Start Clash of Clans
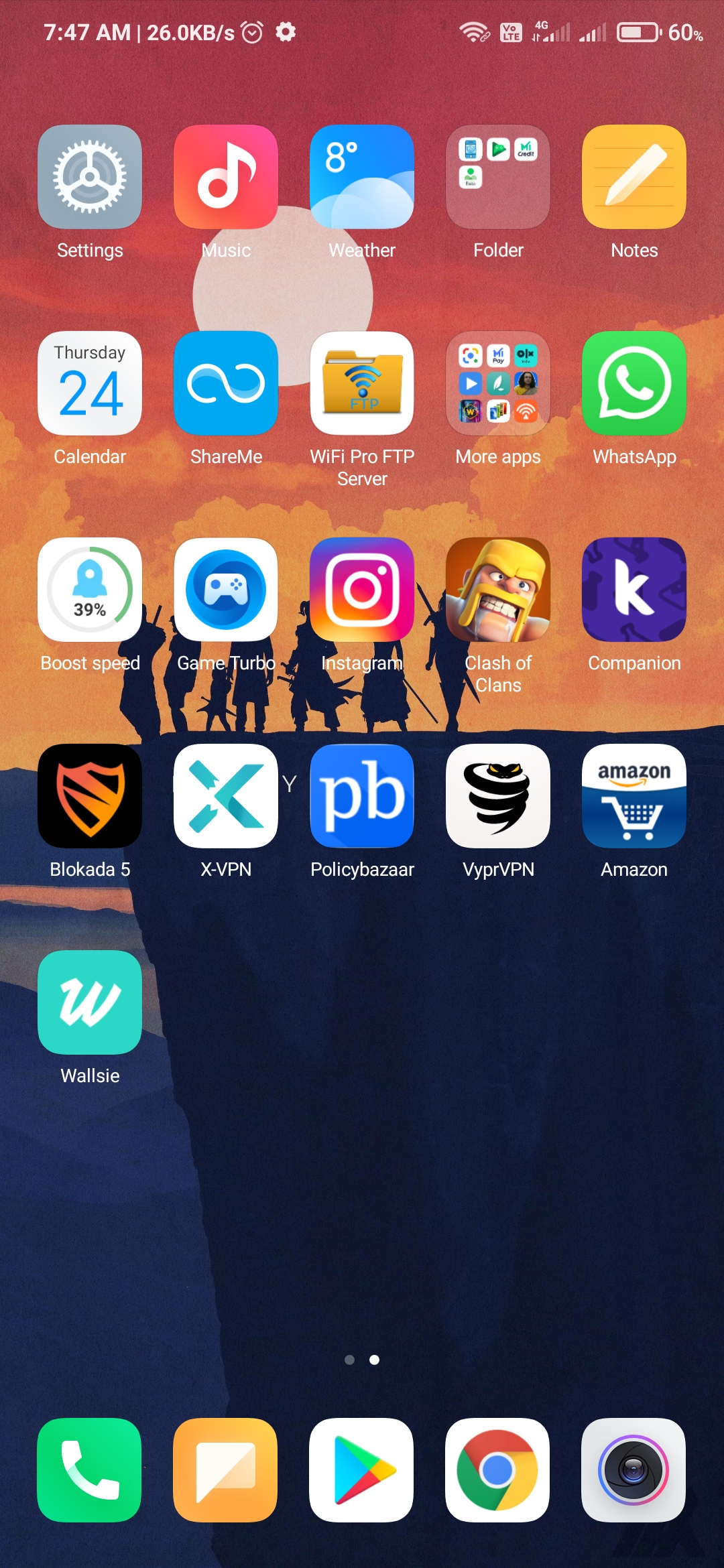Image resolution: width=724 pixels, height=1568 pixels. coord(498,590)
